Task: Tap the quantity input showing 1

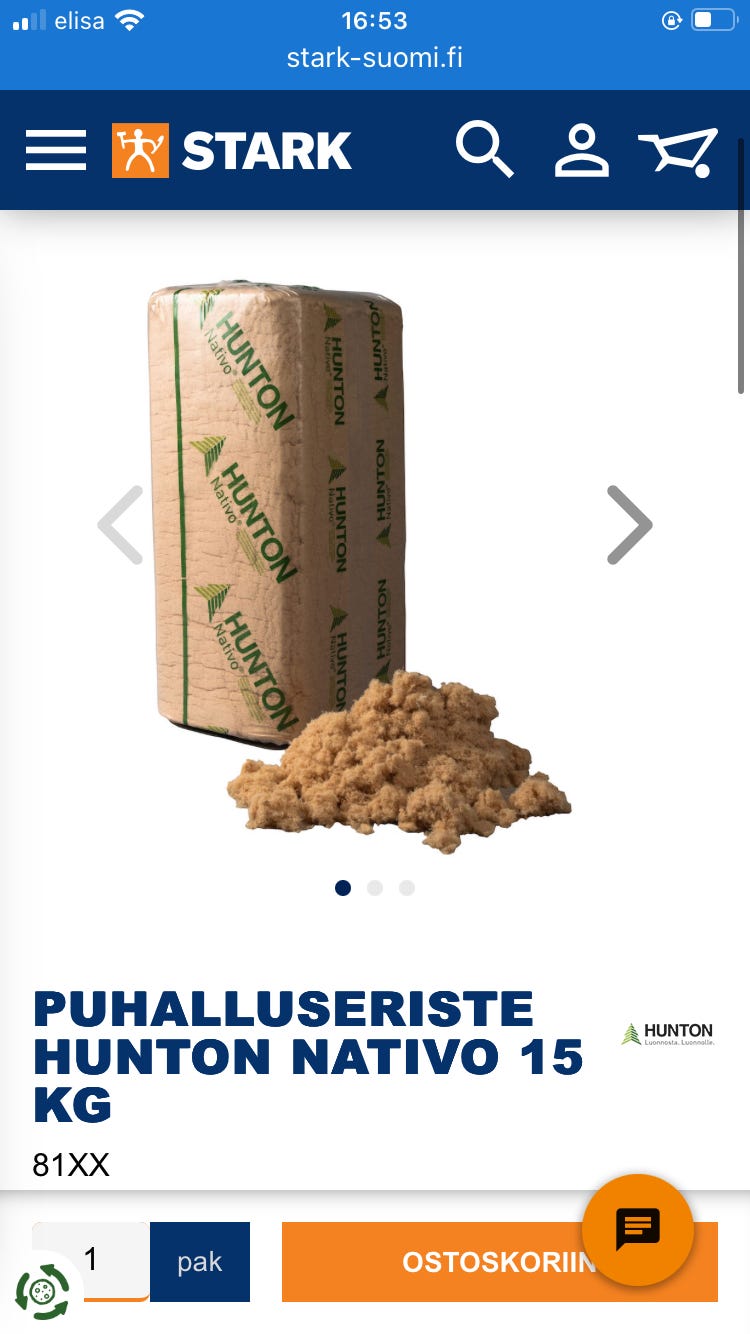Action: coord(90,1261)
